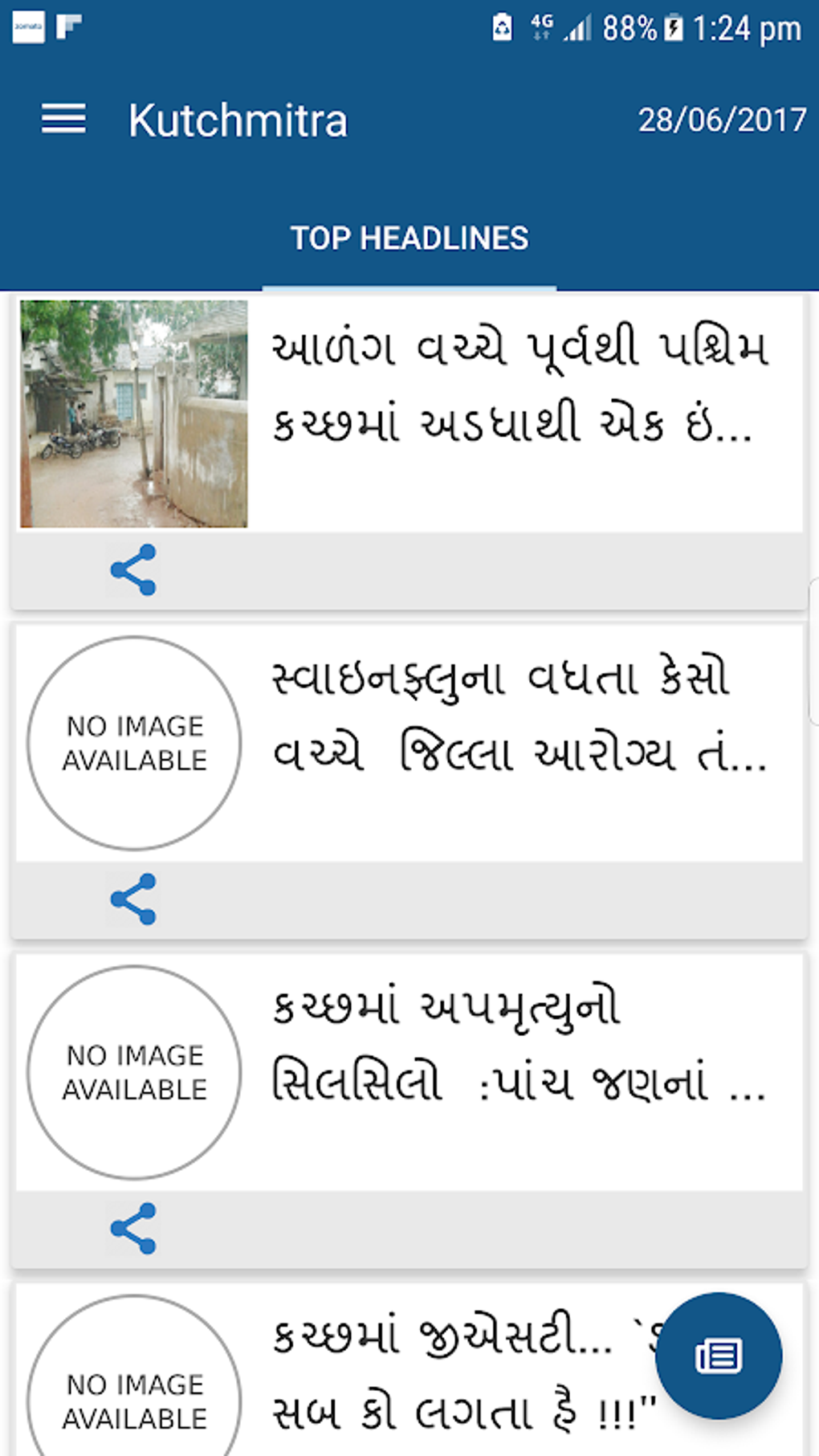The width and height of the screenshot is (819, 1456).
Task: Click the hamburger lines beside Kutchmitra
Action: click(63, 118)
